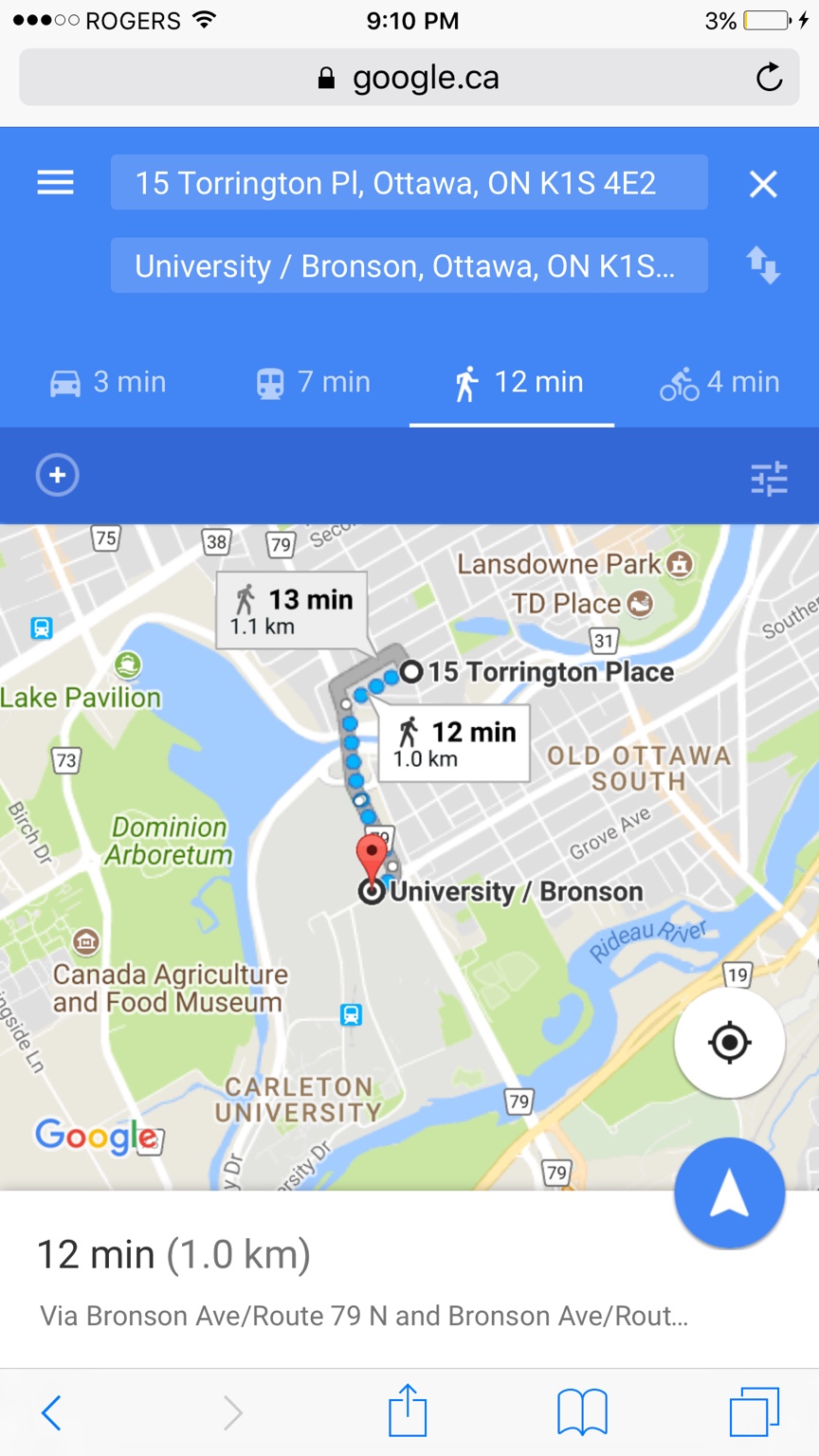Show open Safari tabs
The width and height of the screenshot is (819, 1456).
pos(755,1412)
